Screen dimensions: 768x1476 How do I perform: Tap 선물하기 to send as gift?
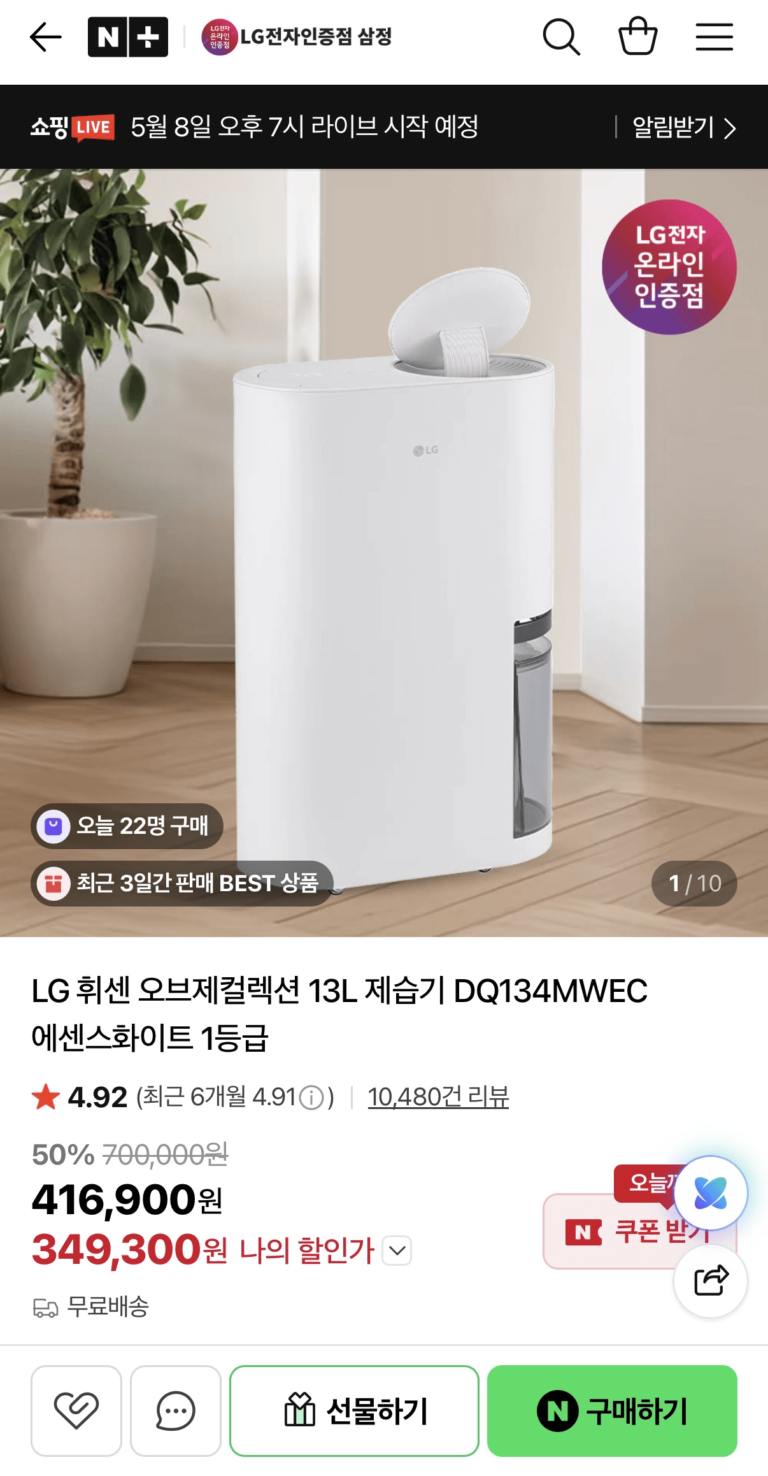click(x=354, y=1411)
